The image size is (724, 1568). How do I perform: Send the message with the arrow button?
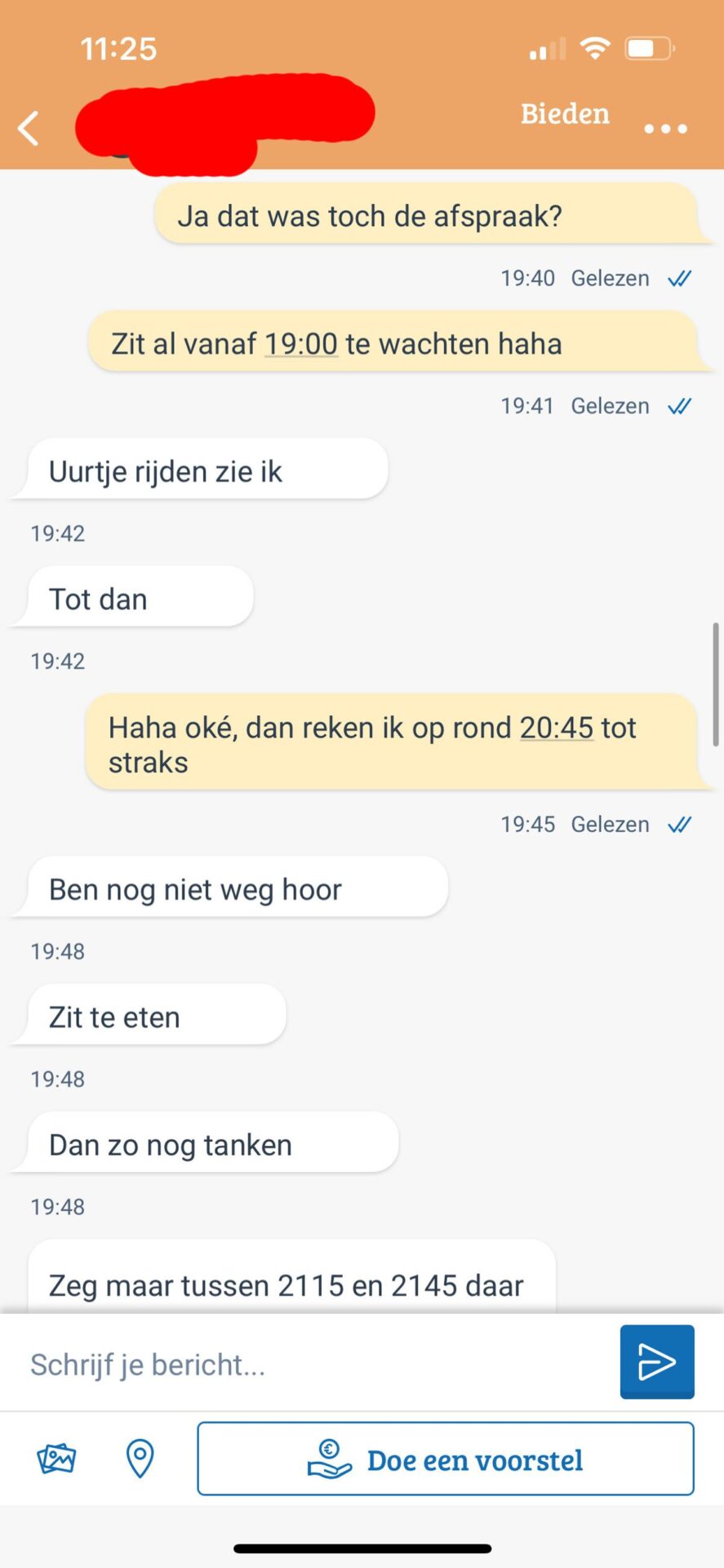(x=656, y=1362)
